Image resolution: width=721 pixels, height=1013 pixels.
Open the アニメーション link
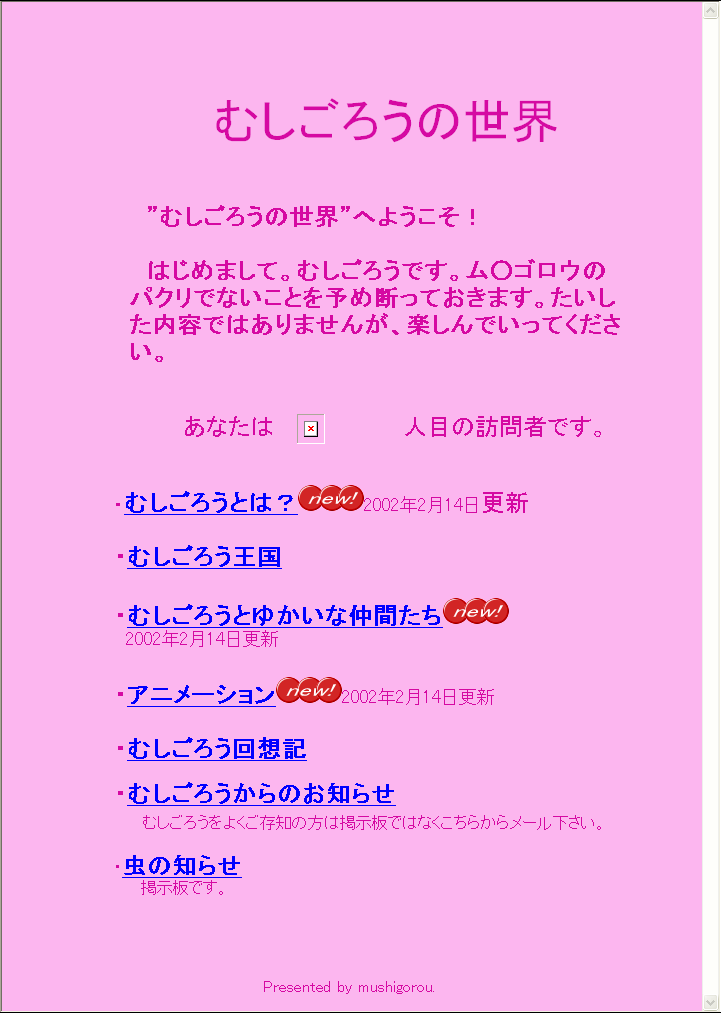pyautogui.click(x=200, y=695)
